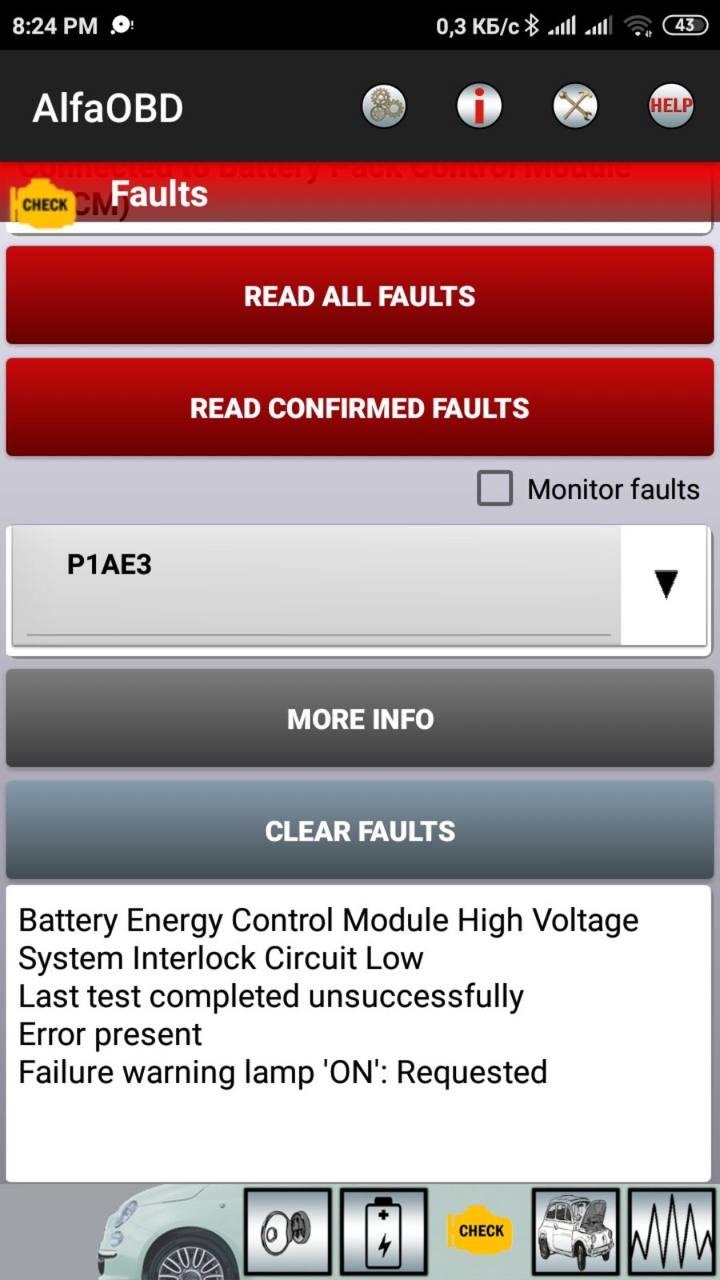Switch to the CHECK engine faults tab

pos(480,1231)
